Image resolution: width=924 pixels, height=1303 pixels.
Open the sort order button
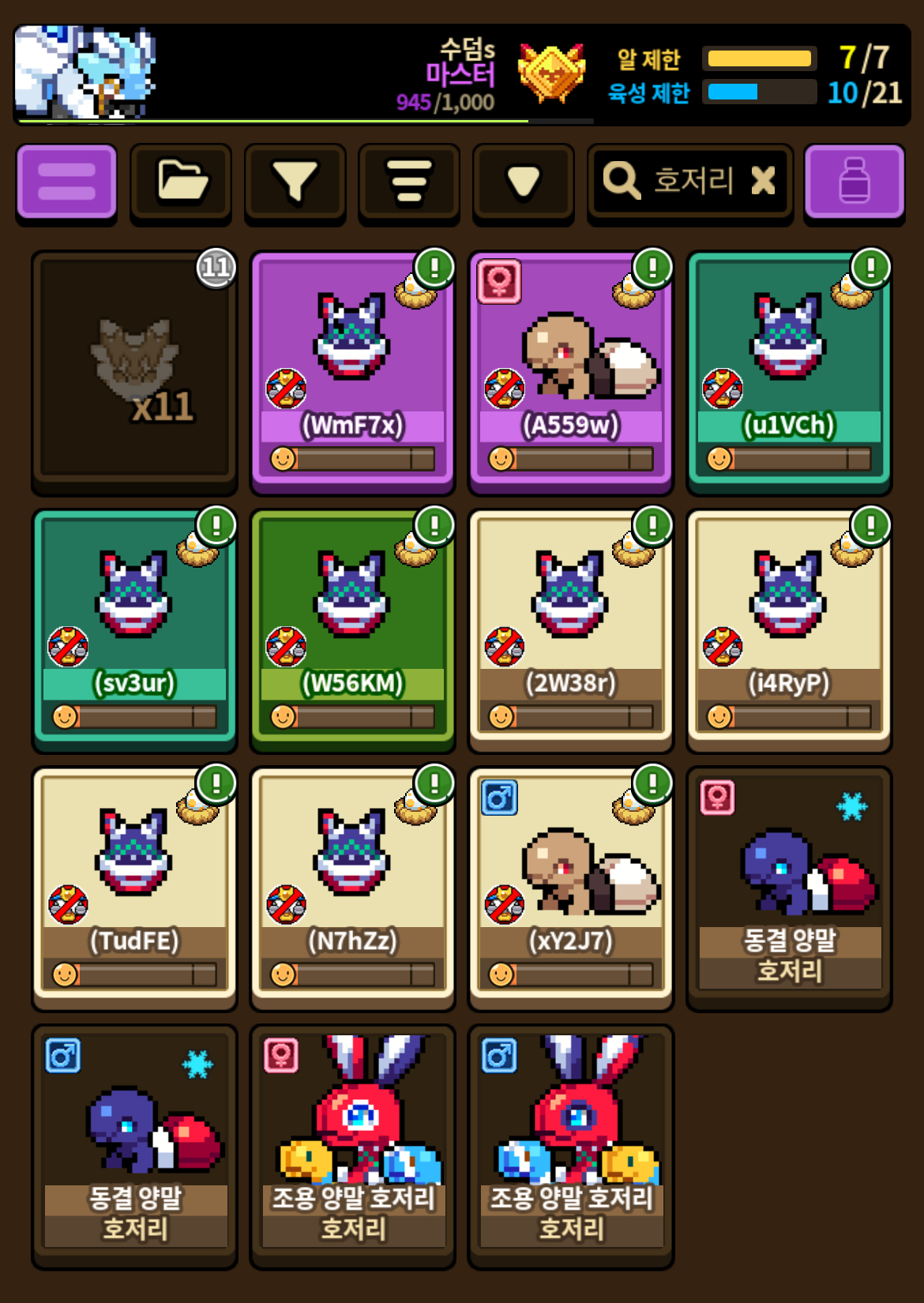[409, 182]
